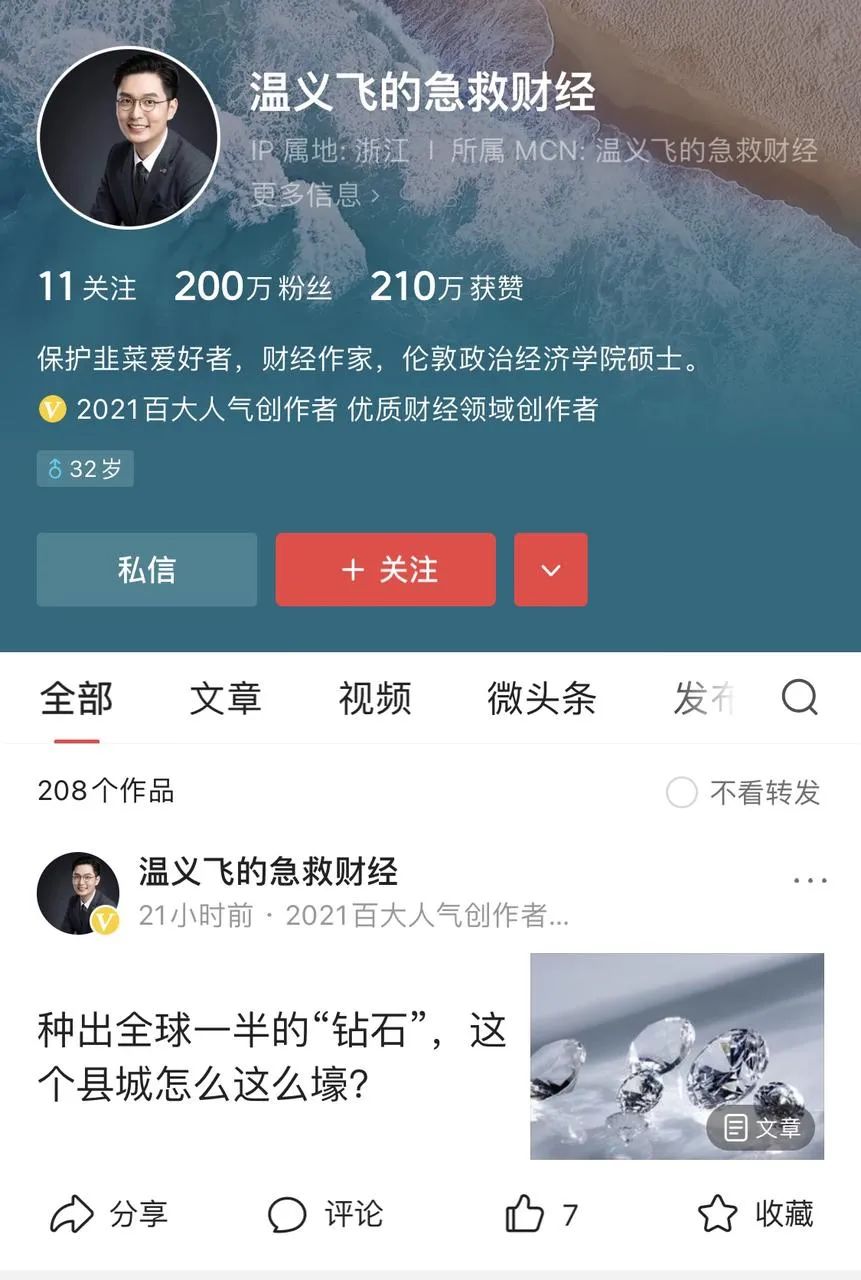Favorite the post via the star icon

tap(753, 1216)
